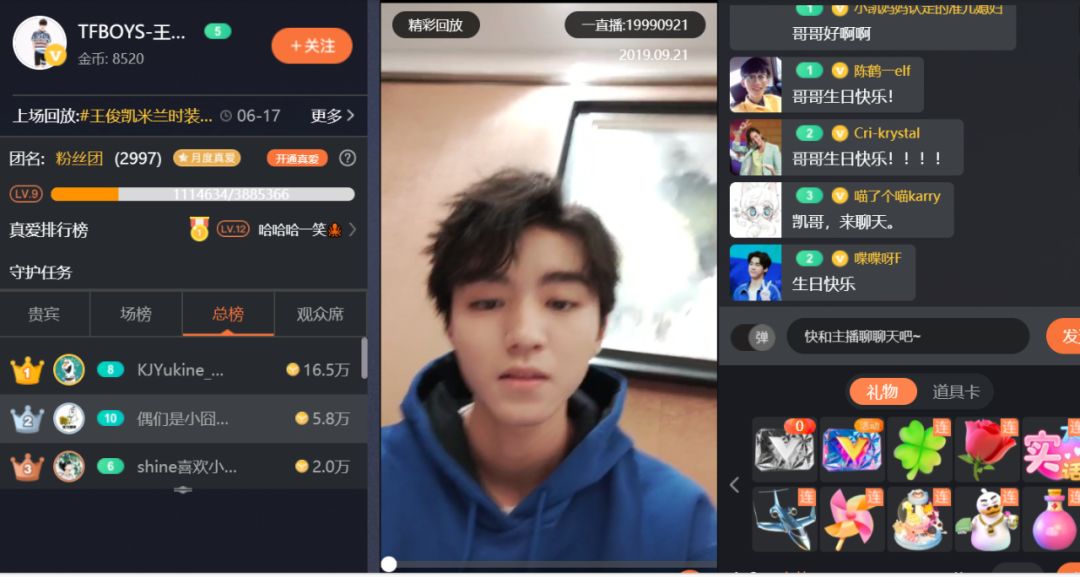The width and height of the screenshot is (1080, 577).
Task: Toggle the 弹 danmaku switch
Action: pos(754,337)
